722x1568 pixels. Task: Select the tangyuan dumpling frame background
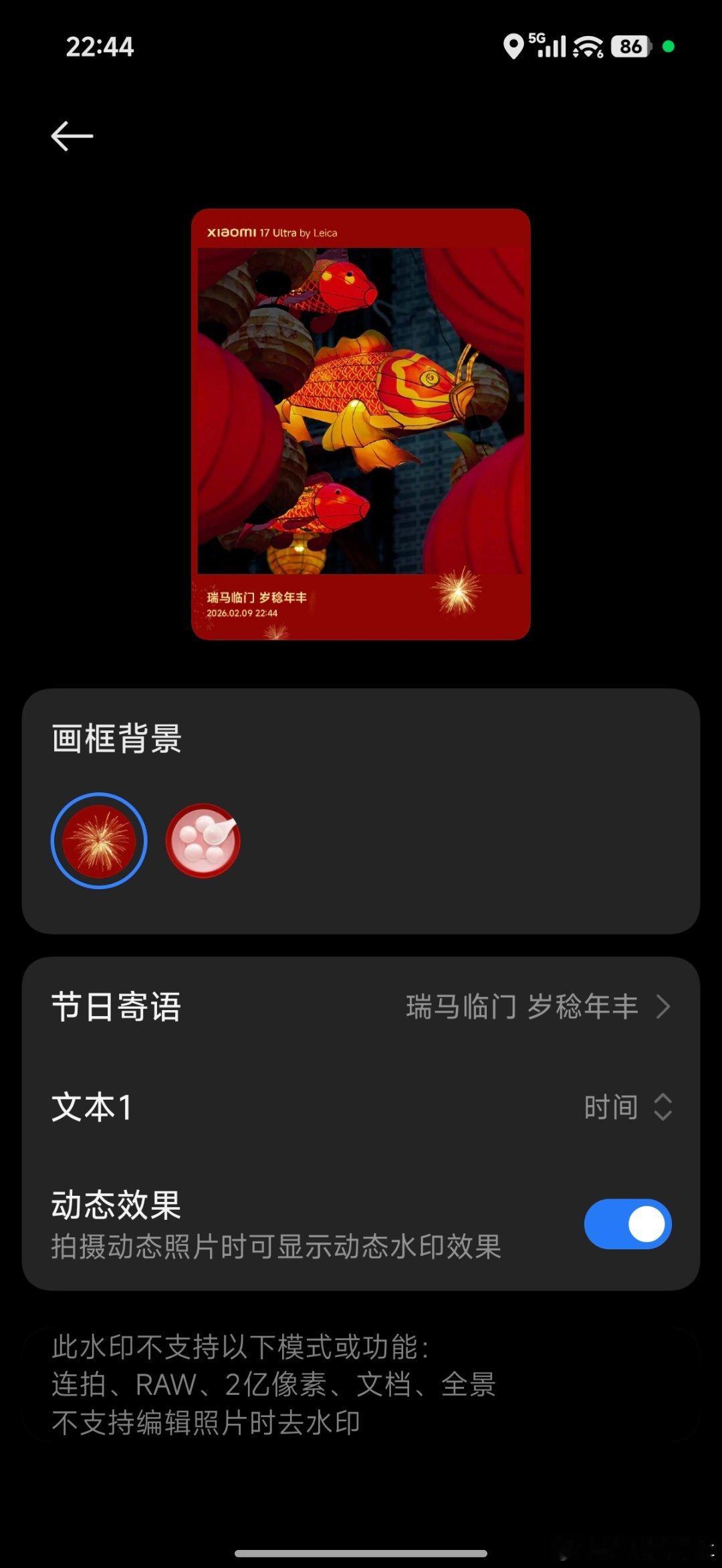[x=203, y=840]
